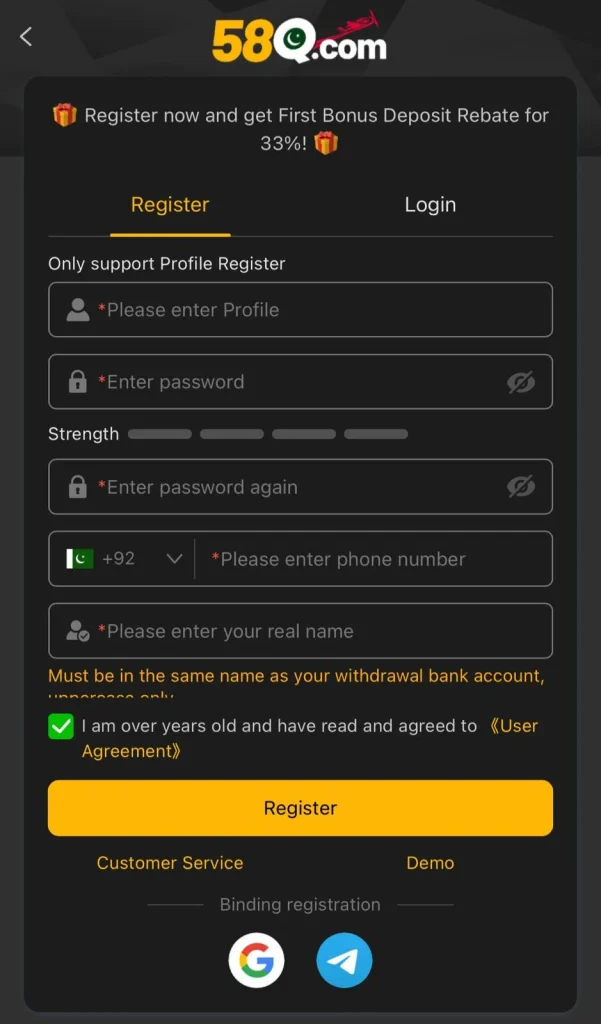
Task: Switch to the Login tab
Action: coord(430,205)
